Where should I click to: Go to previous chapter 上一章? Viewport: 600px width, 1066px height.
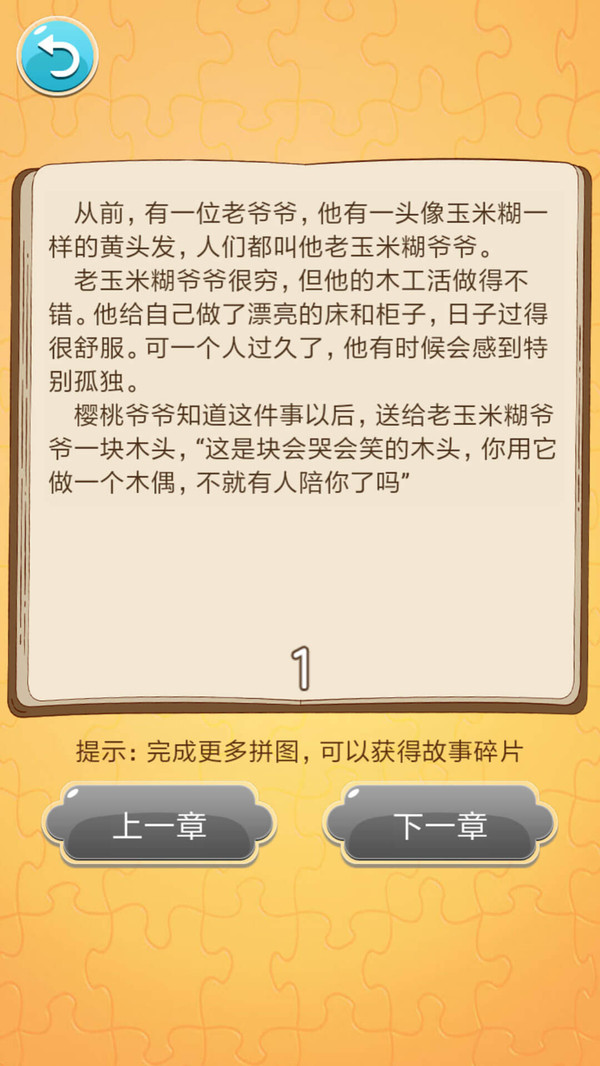click(158, 825)
